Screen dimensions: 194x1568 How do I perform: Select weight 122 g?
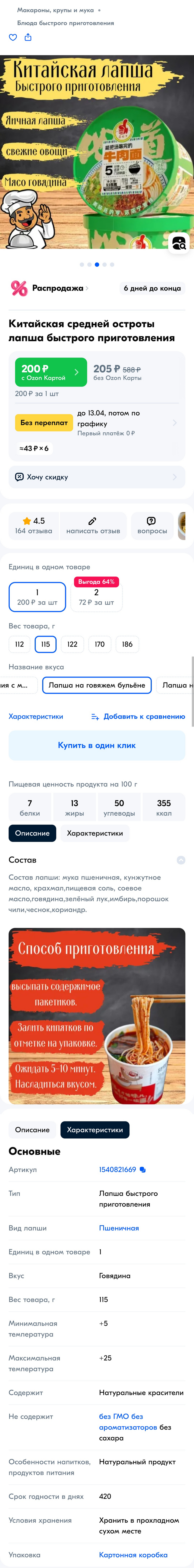[x=73, y=644]
